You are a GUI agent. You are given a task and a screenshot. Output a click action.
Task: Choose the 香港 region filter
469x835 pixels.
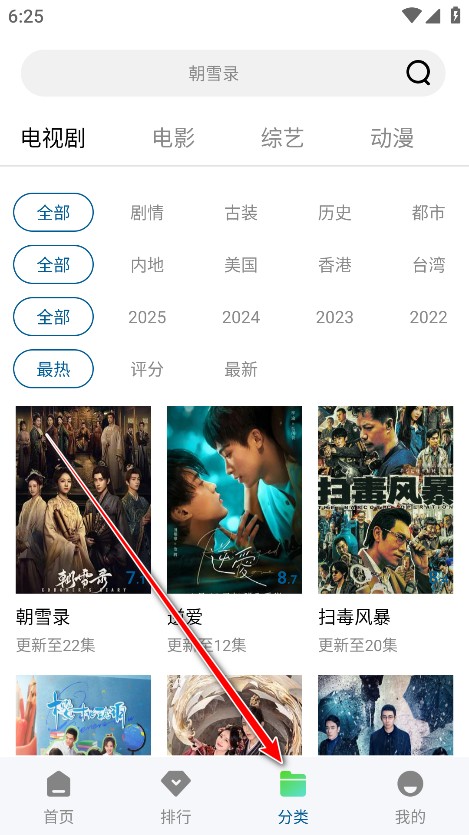click(x=335, y=265)
